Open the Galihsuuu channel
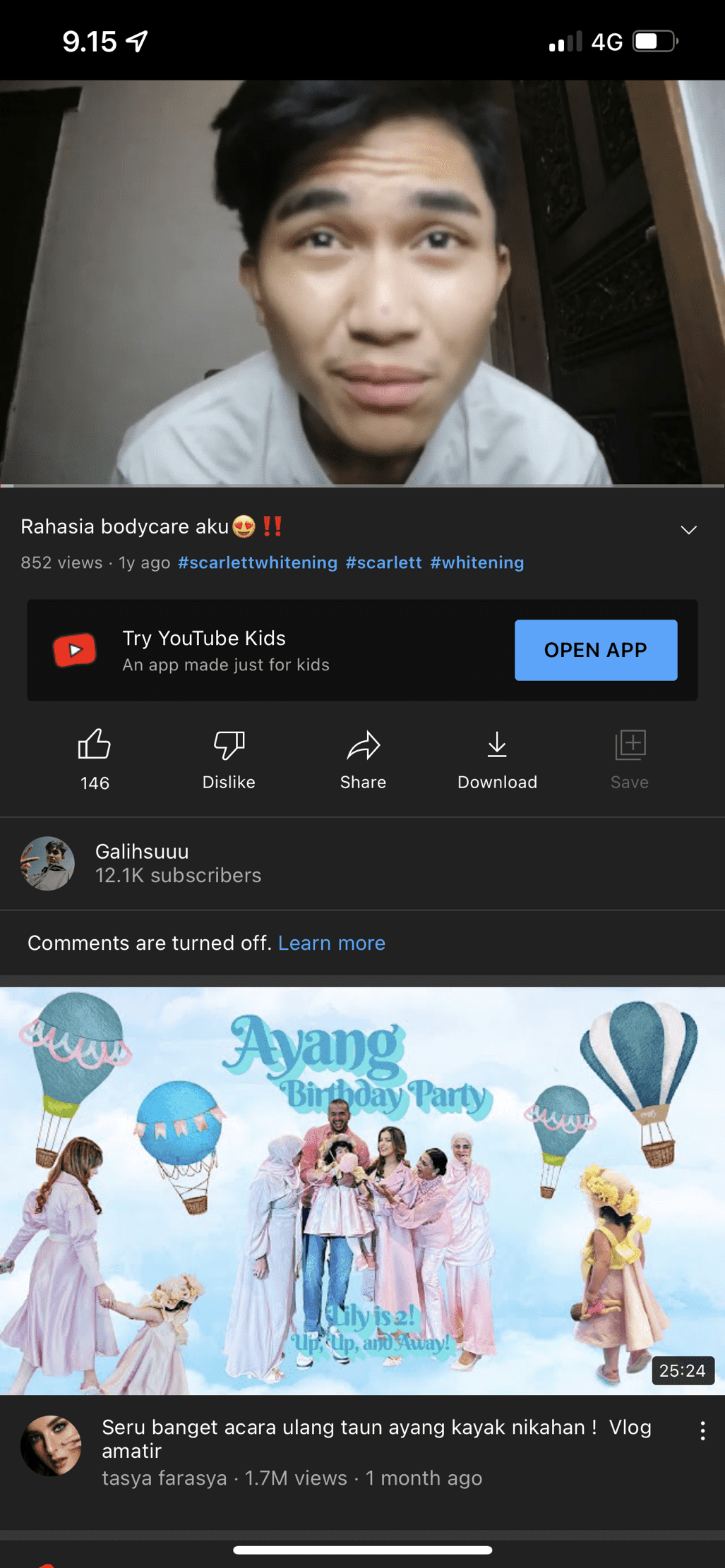Viewport: 725px width, 1568px height. coord(141,863)
